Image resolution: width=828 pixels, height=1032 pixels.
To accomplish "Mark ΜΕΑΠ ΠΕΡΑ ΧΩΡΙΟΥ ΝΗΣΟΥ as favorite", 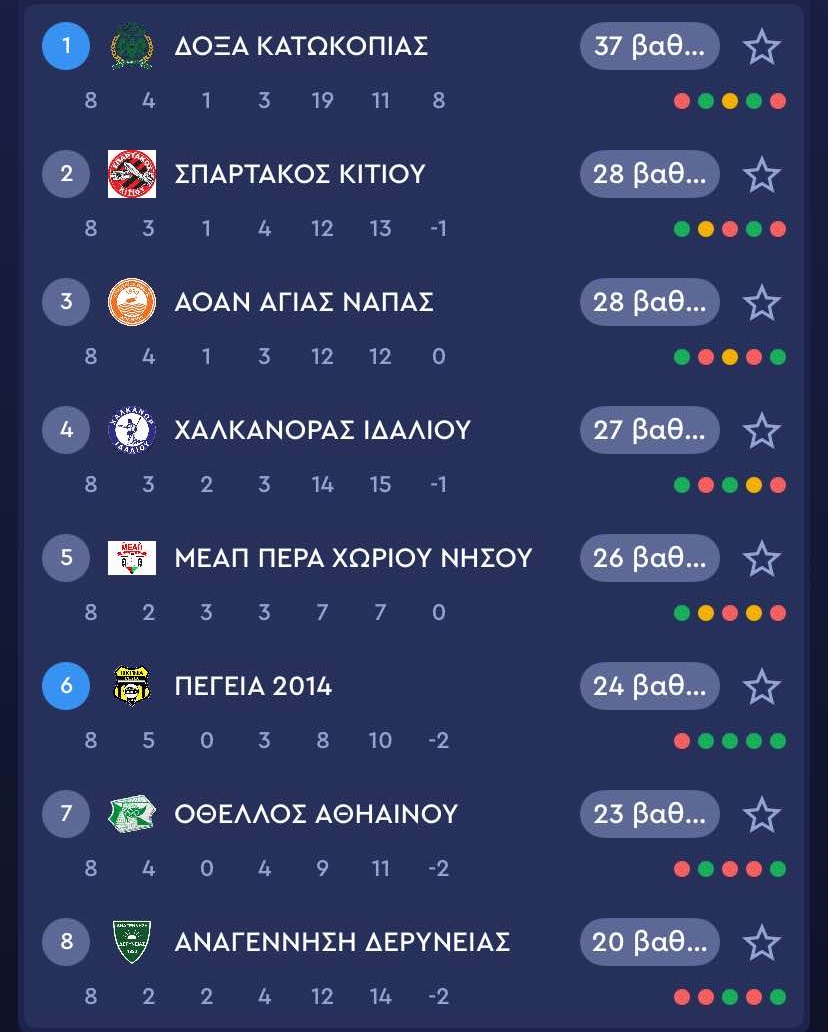I will coord(762,559).
